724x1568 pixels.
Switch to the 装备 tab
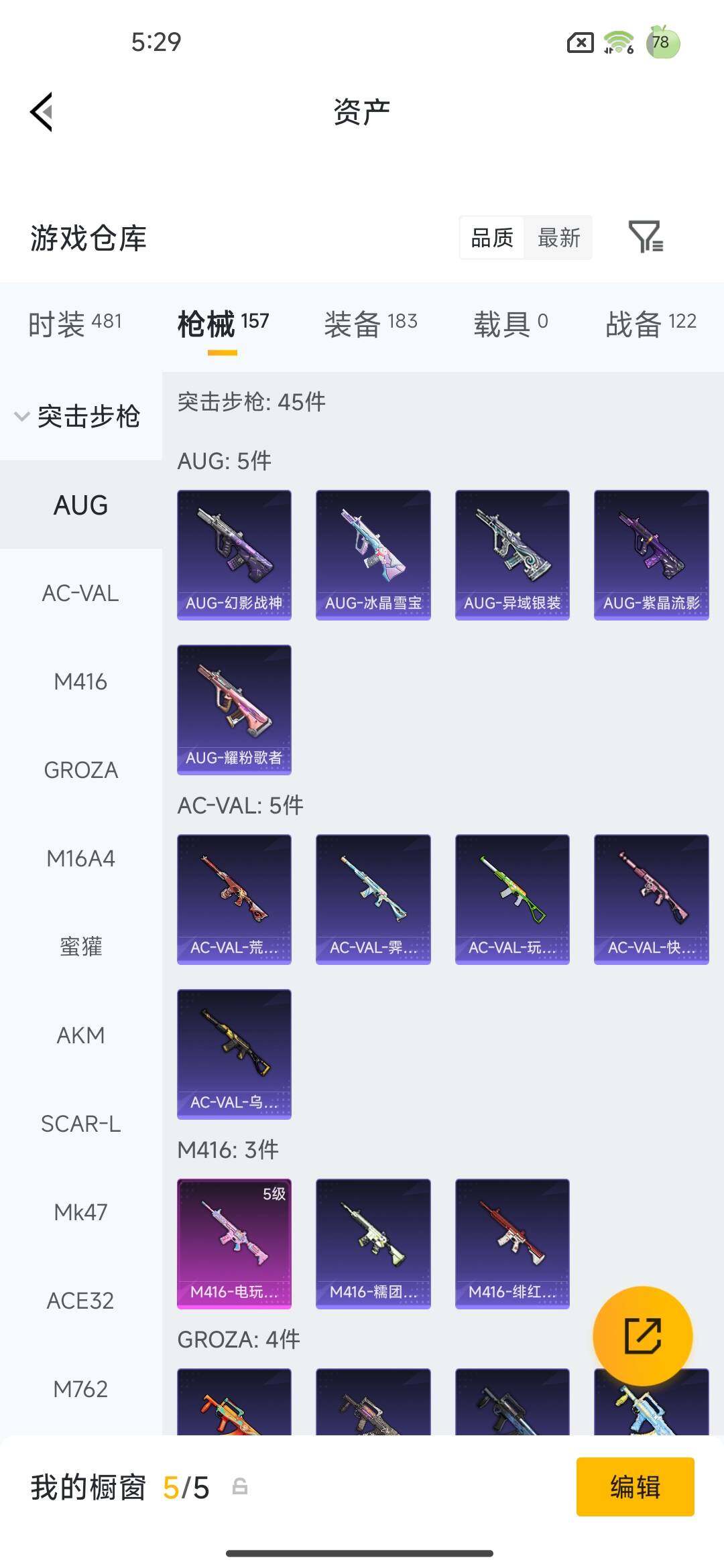370,324
